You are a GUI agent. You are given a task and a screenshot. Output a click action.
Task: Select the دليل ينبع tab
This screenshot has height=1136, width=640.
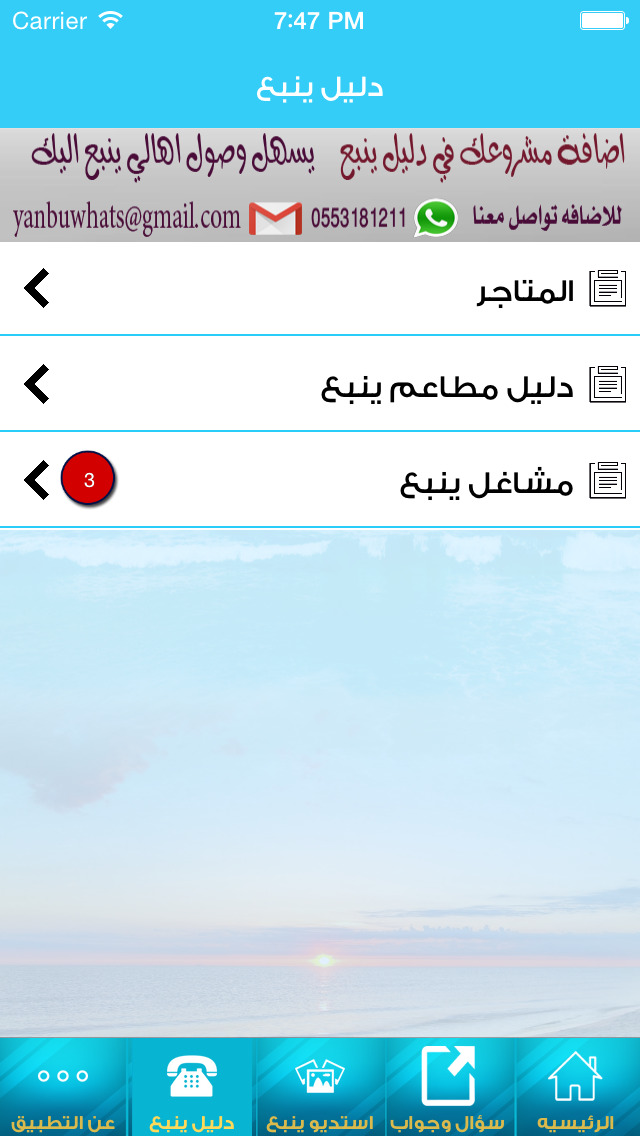192,1087
